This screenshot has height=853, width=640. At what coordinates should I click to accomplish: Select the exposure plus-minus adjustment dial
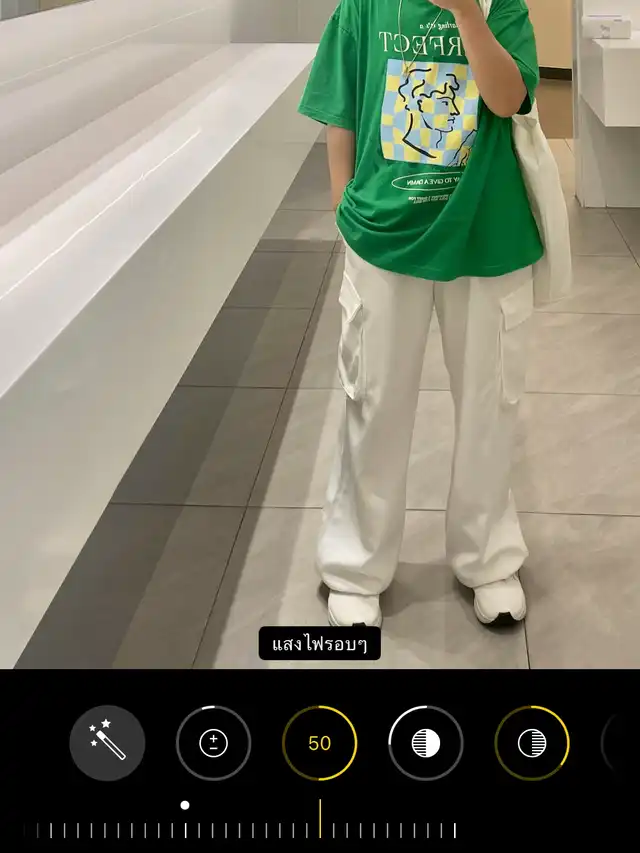tap(213, 743)
